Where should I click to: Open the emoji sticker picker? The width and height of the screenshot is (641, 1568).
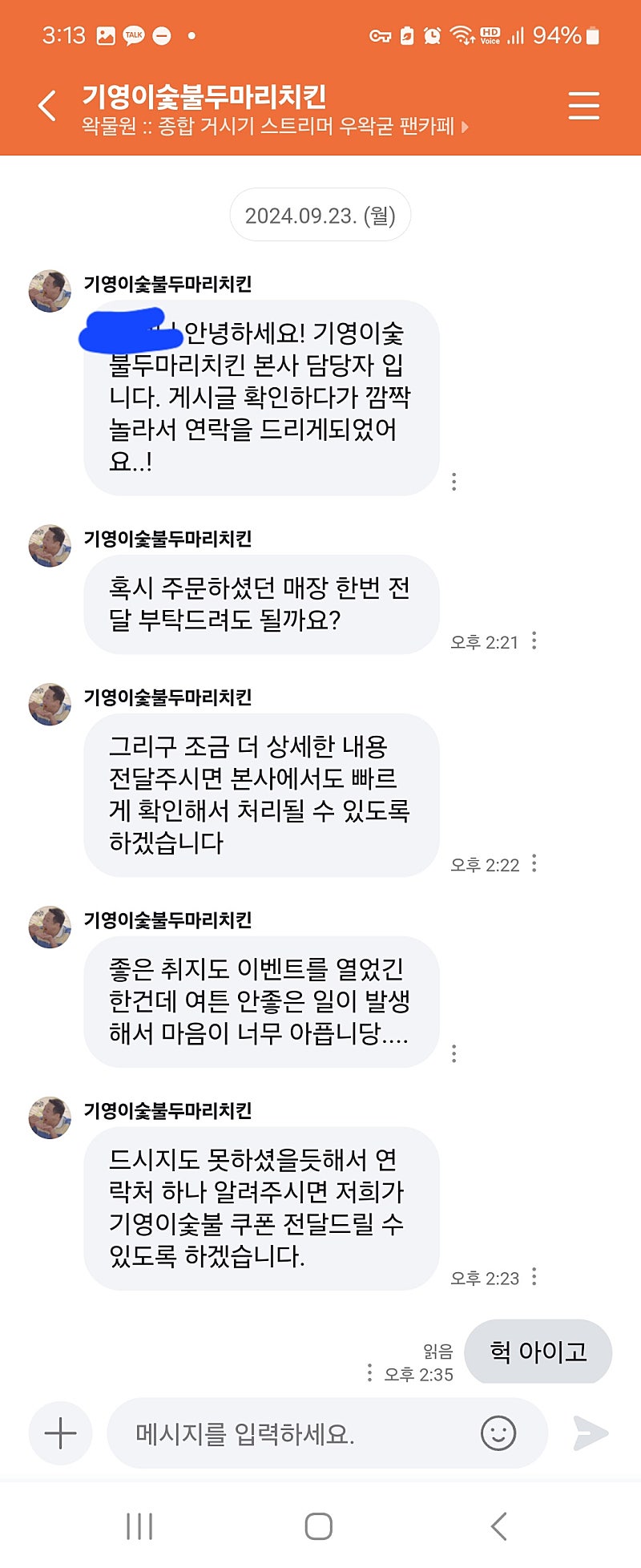pyautogui.click(x=498, y=1433)
